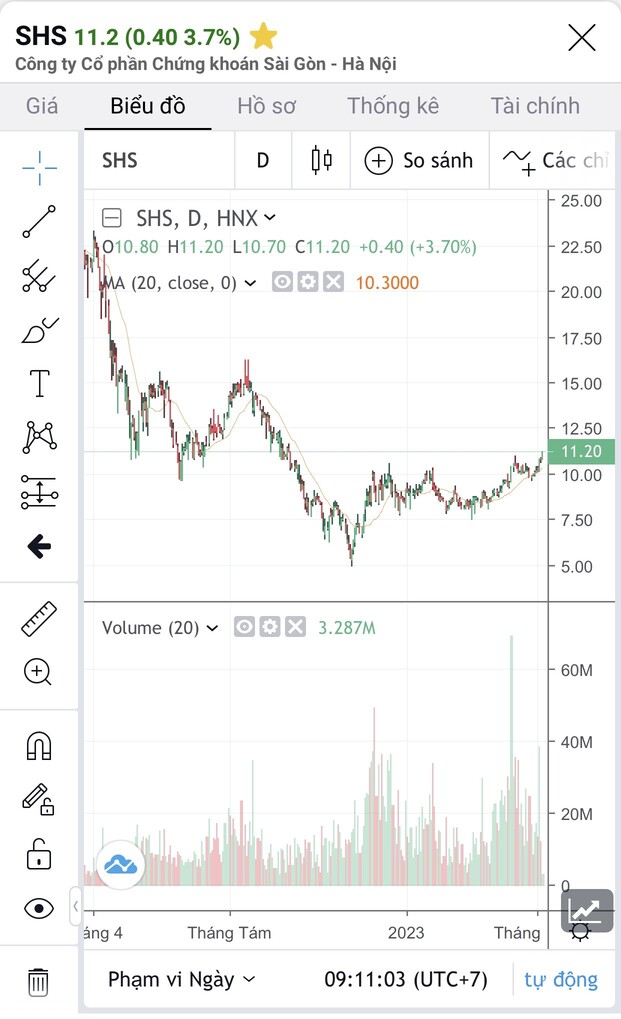
Task: Toggle the tự động auto scale
Action: [561, 979]
